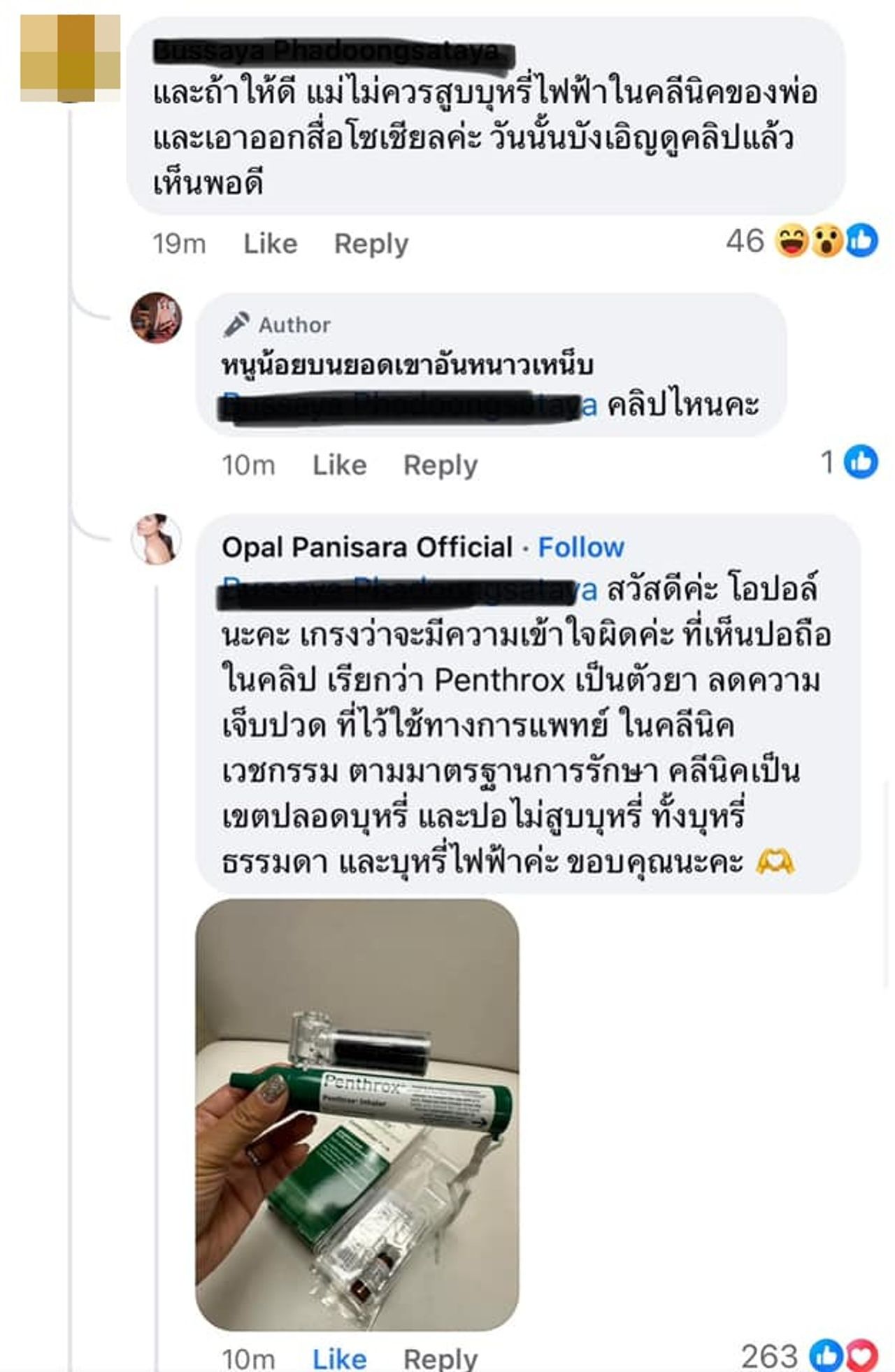Reply to the Author's comment
Image resolution: width=895 pixels, height=1372 pixels.
click(x=440, y=465)
